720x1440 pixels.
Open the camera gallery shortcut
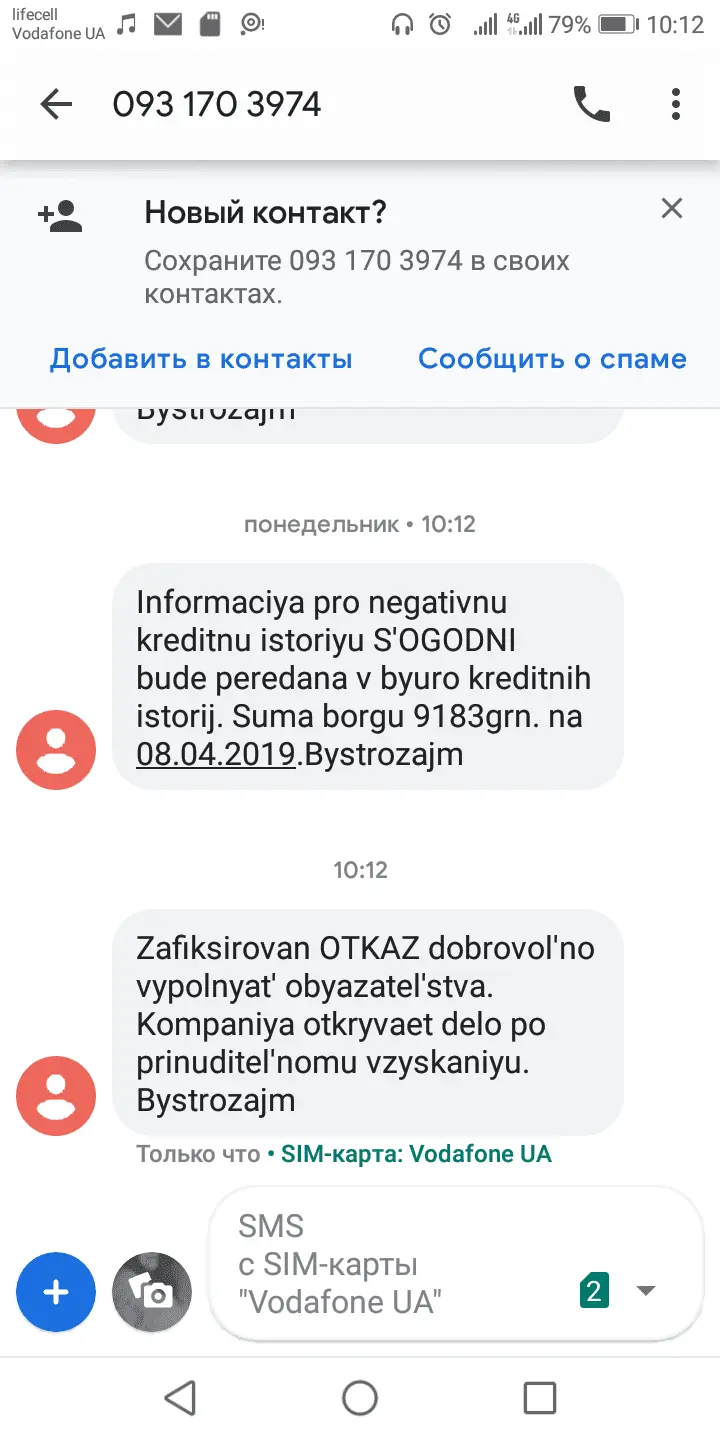(152, 1292)
